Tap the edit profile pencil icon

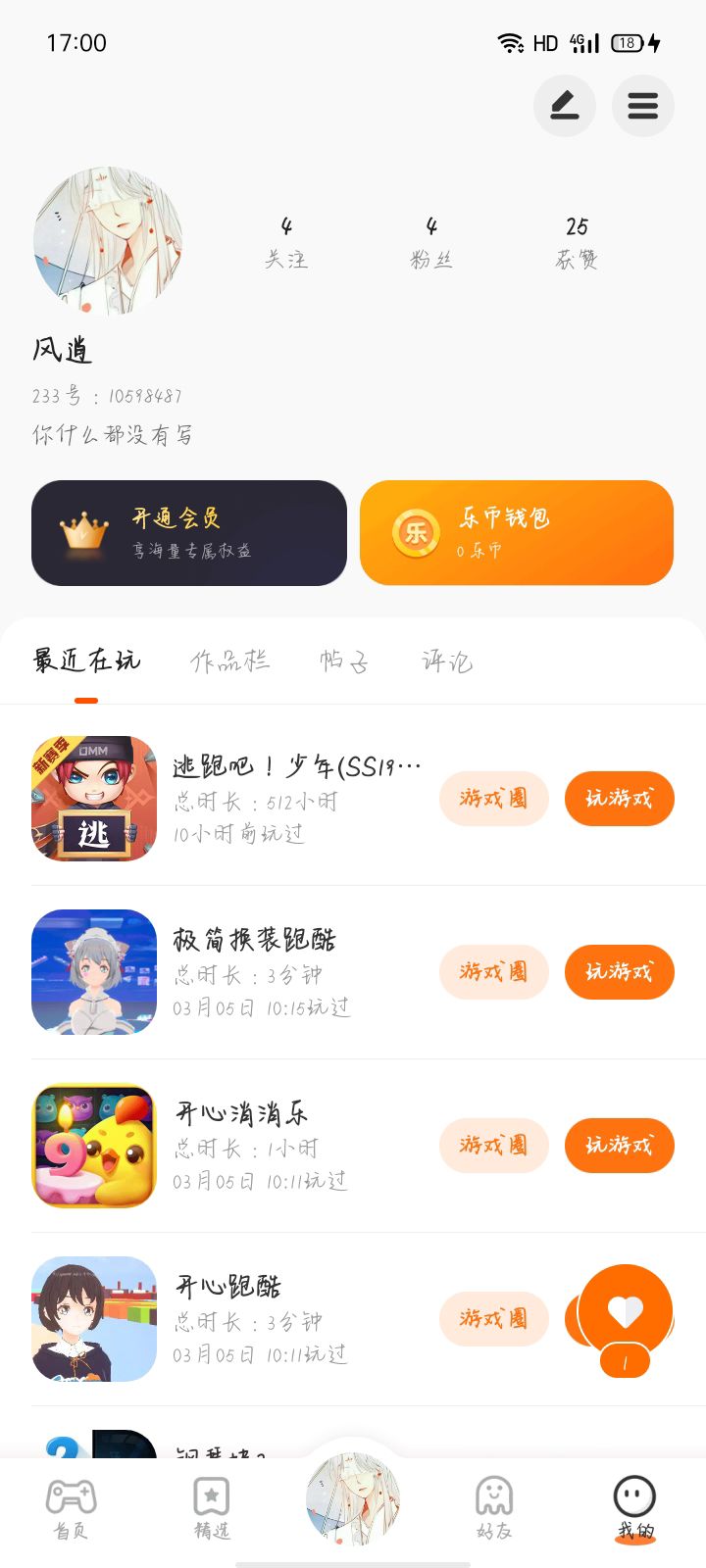coord(564,106)
